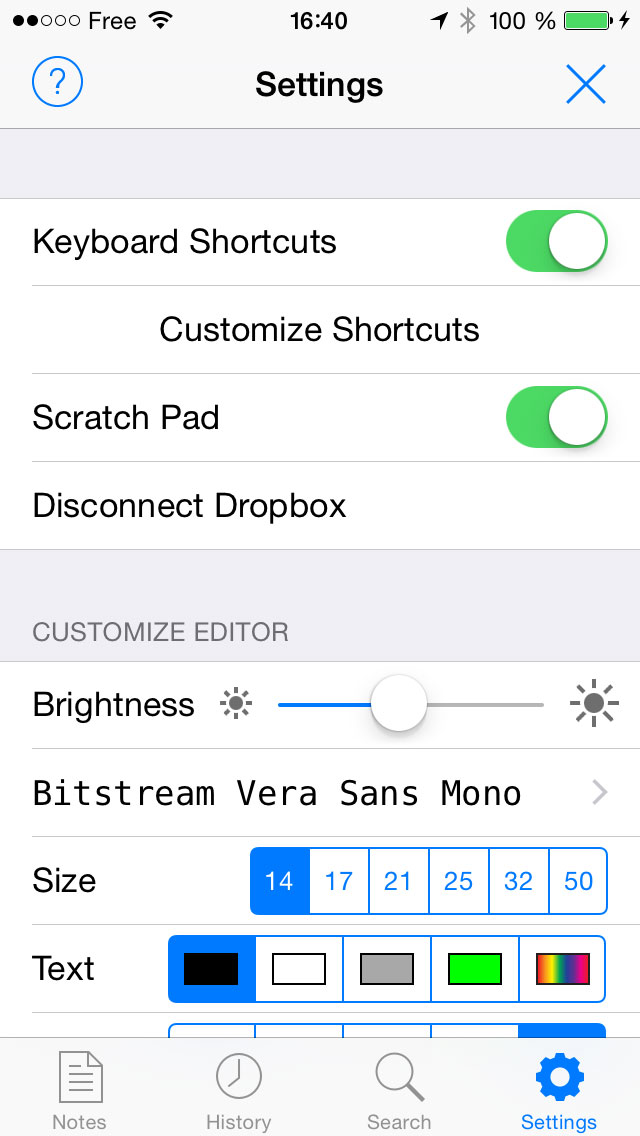The image size is (640, 1136).
Task: Choose font size 25
Action: (x=459, y=881)
